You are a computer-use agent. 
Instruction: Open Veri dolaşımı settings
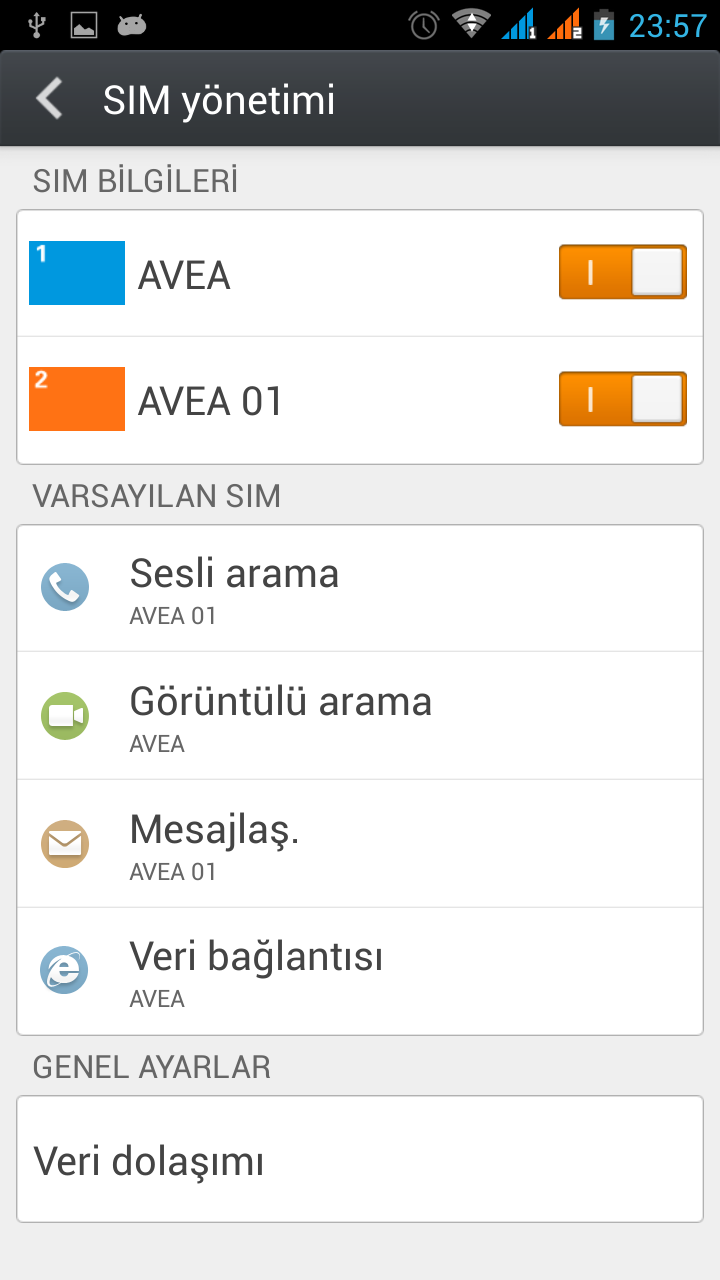coord(360,1160)
